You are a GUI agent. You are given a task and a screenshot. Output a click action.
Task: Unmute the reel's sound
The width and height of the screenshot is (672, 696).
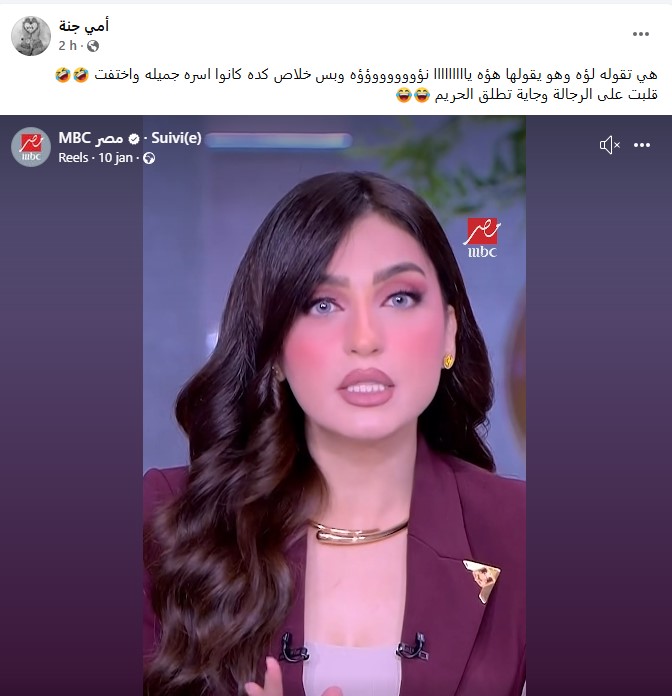[x=609, y=146]
